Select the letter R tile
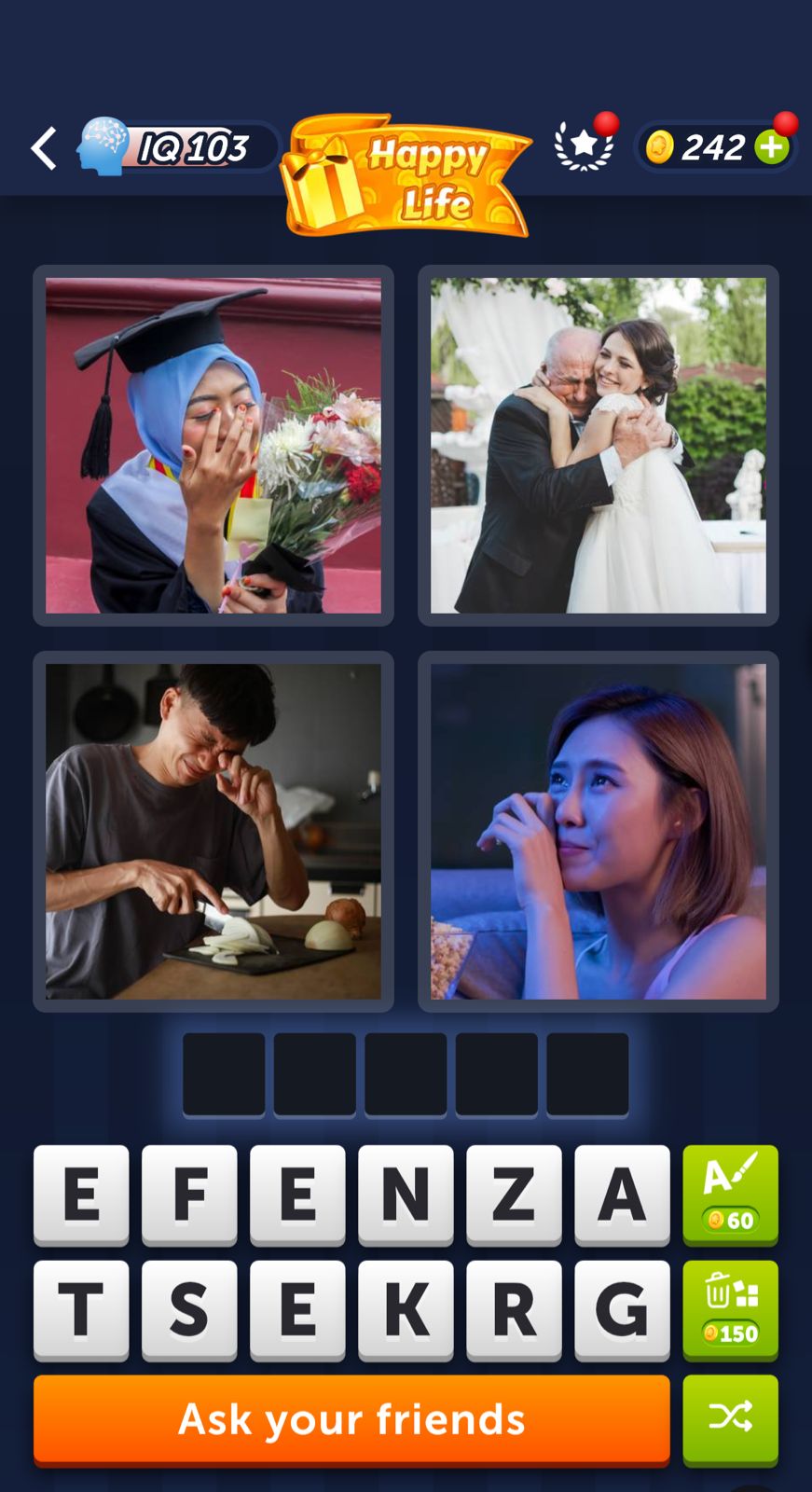812x1492 pixels. click(514, 1309)
